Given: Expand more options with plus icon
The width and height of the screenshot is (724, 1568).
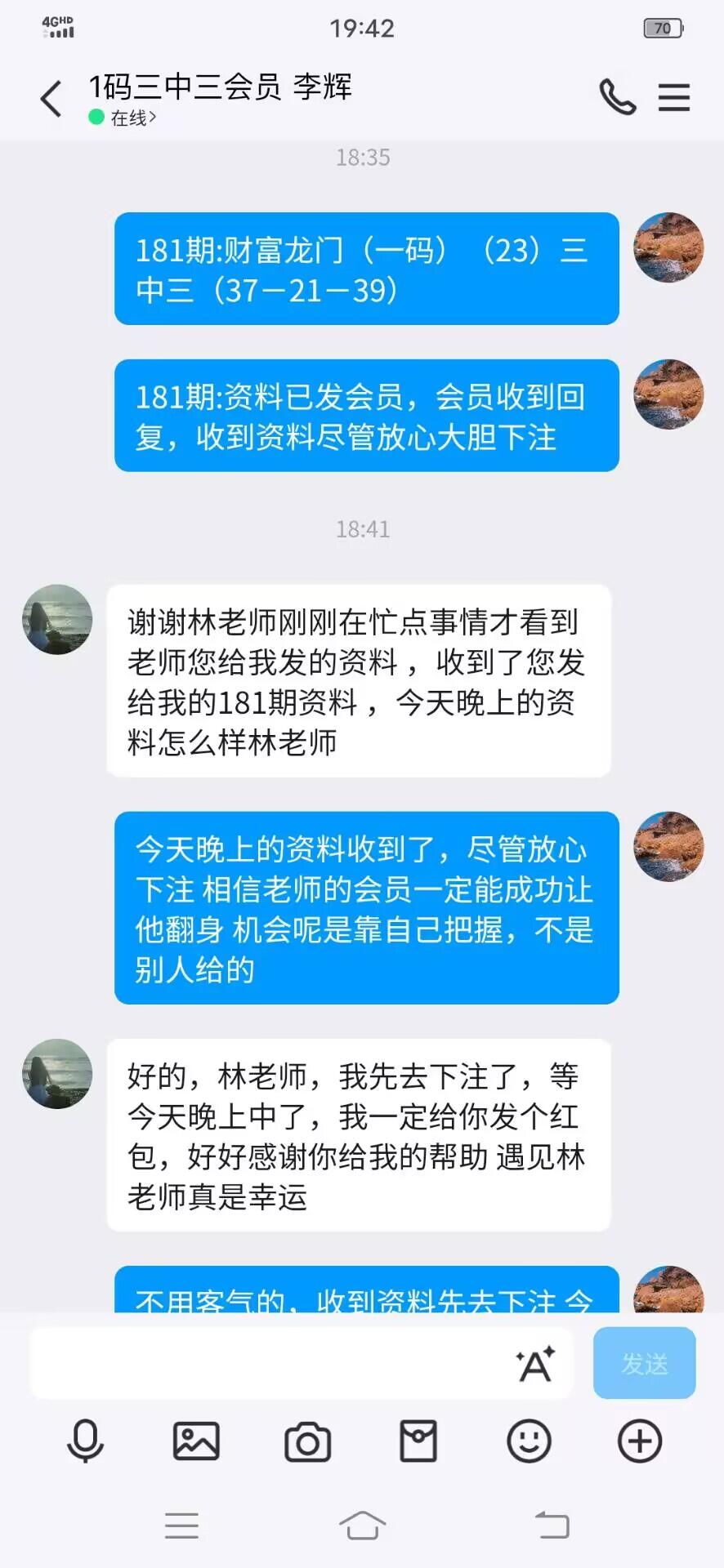Looking at the screenshot, I should point(639,1441).
